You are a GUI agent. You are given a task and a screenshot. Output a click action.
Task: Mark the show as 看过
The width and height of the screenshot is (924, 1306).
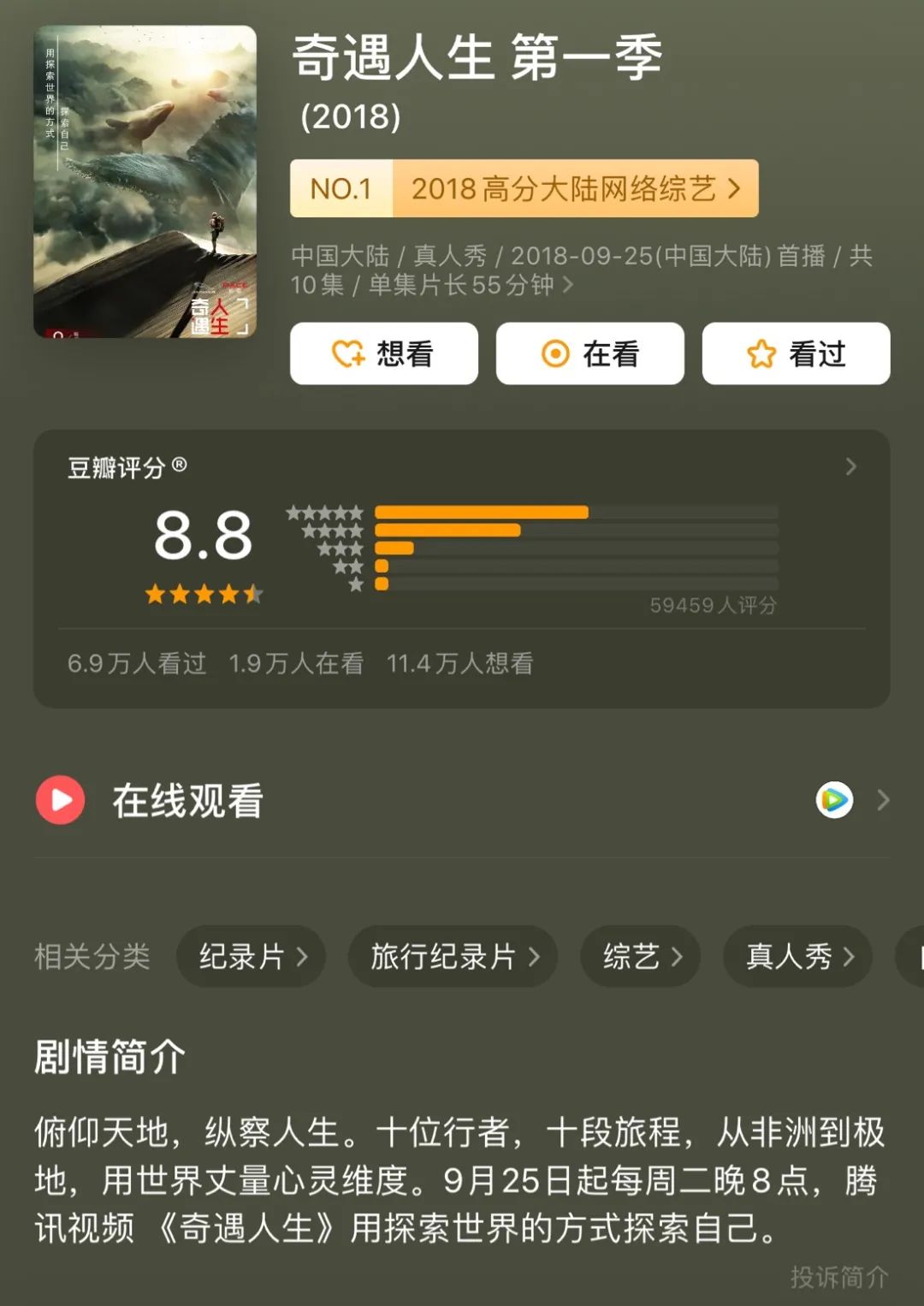coord(796,353)
